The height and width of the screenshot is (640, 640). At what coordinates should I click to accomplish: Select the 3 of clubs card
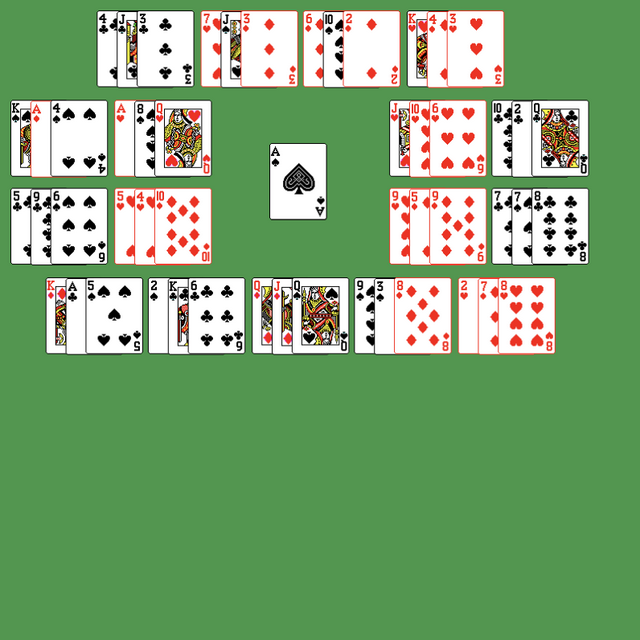166,49
